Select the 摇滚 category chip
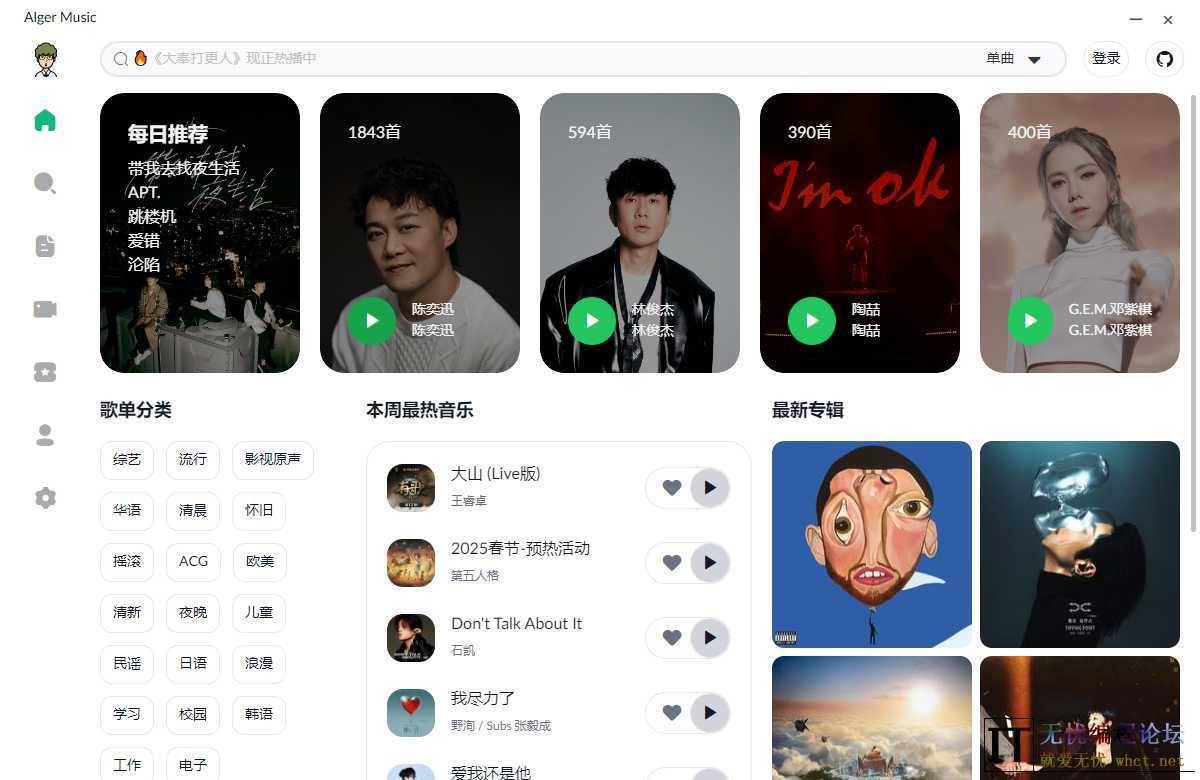Image resolution: width=1200 pixels, height=780 pixels. click(x=127, y=562)
